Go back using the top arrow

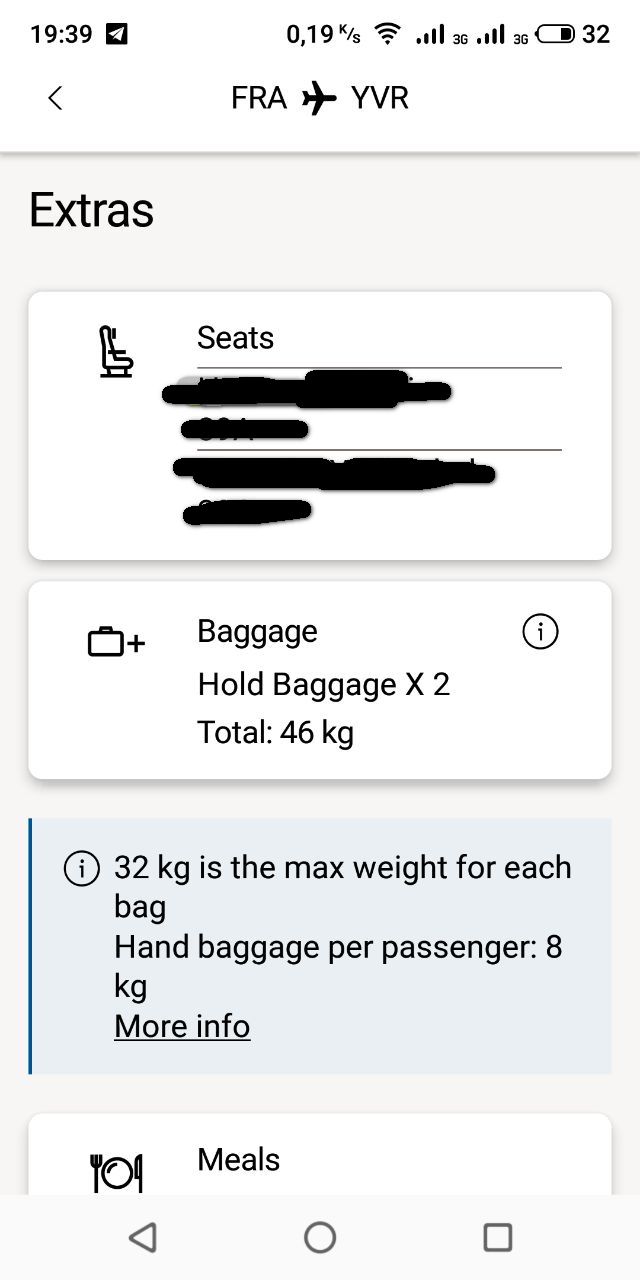point(55,98)
